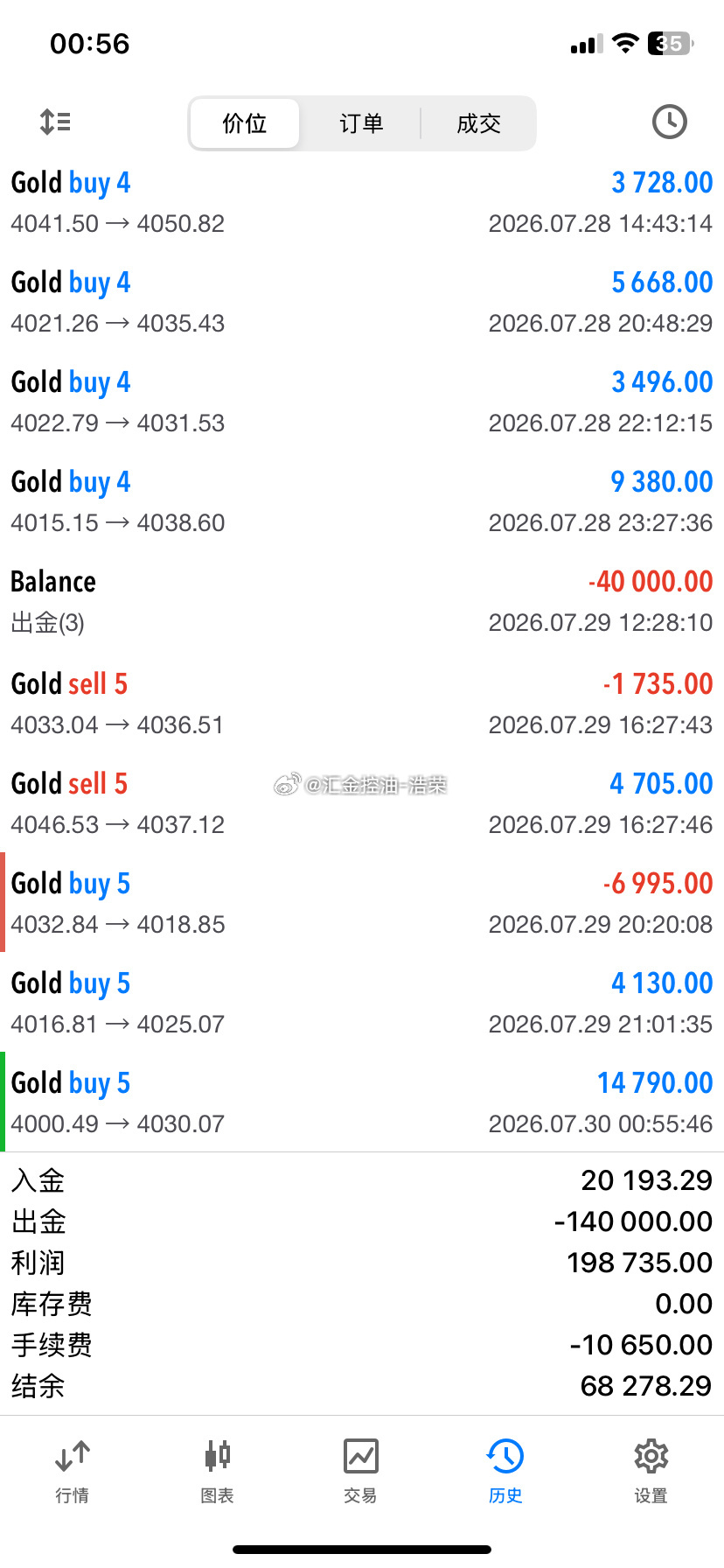The width and height of the screenshot is (724, 1568).
Task: Select the 价位 segment
Action: coord(245,123)
